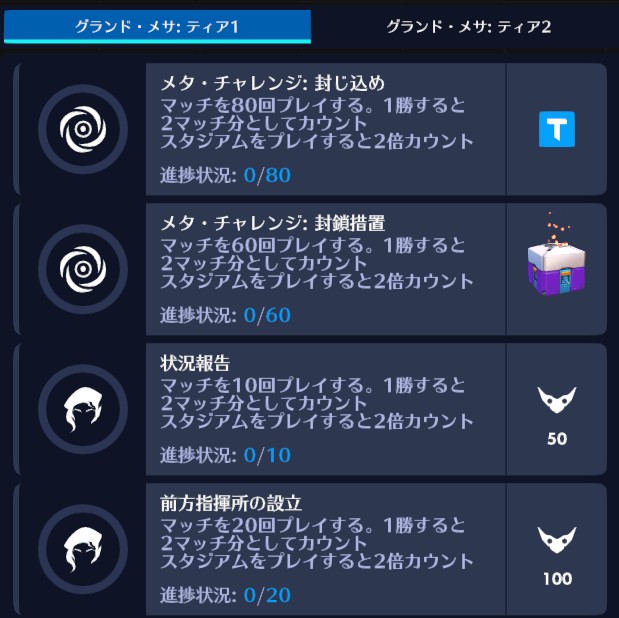
Task: Select the グランド・メサ: ティア1 tab
Action: 157,27
